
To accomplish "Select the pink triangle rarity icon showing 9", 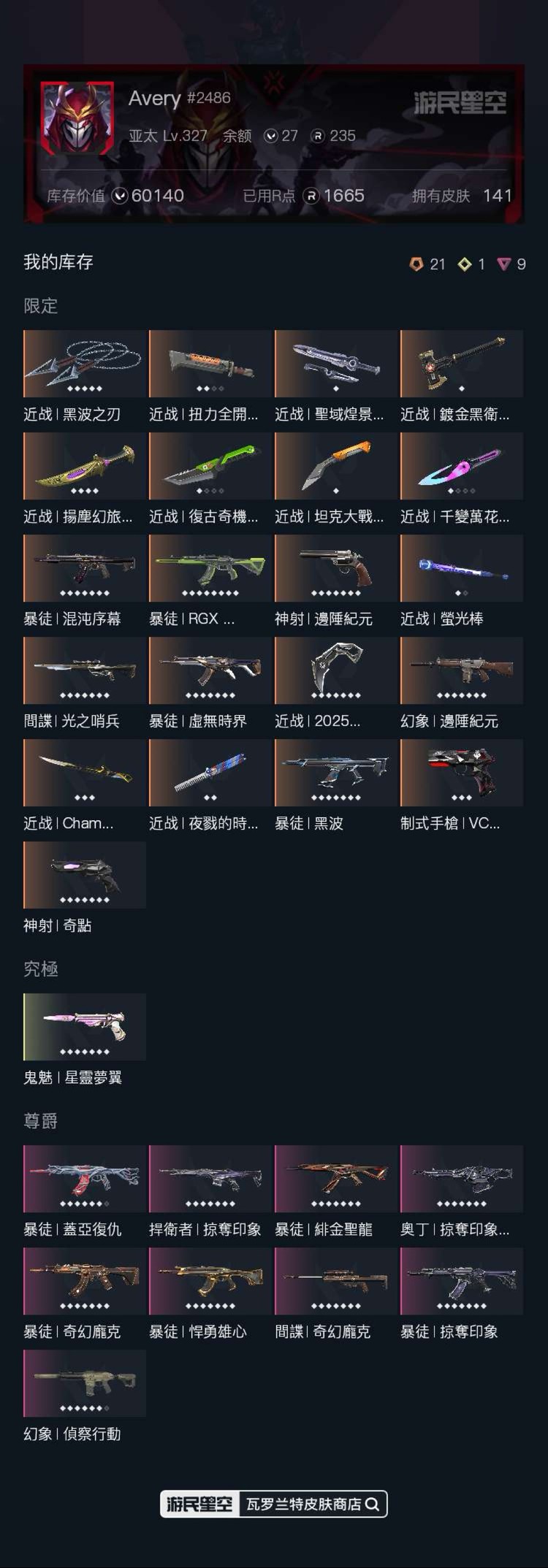I will pyautogui.click(x=507, y=264).
